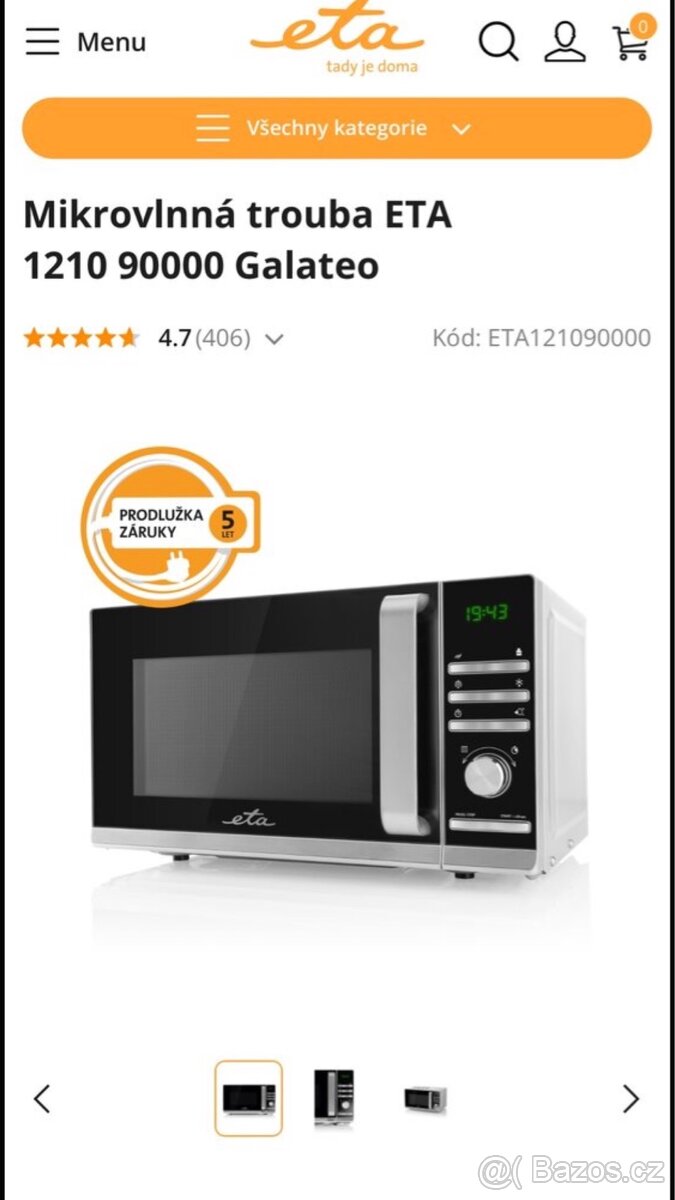Open the Menu drawer

pos(85,42)
